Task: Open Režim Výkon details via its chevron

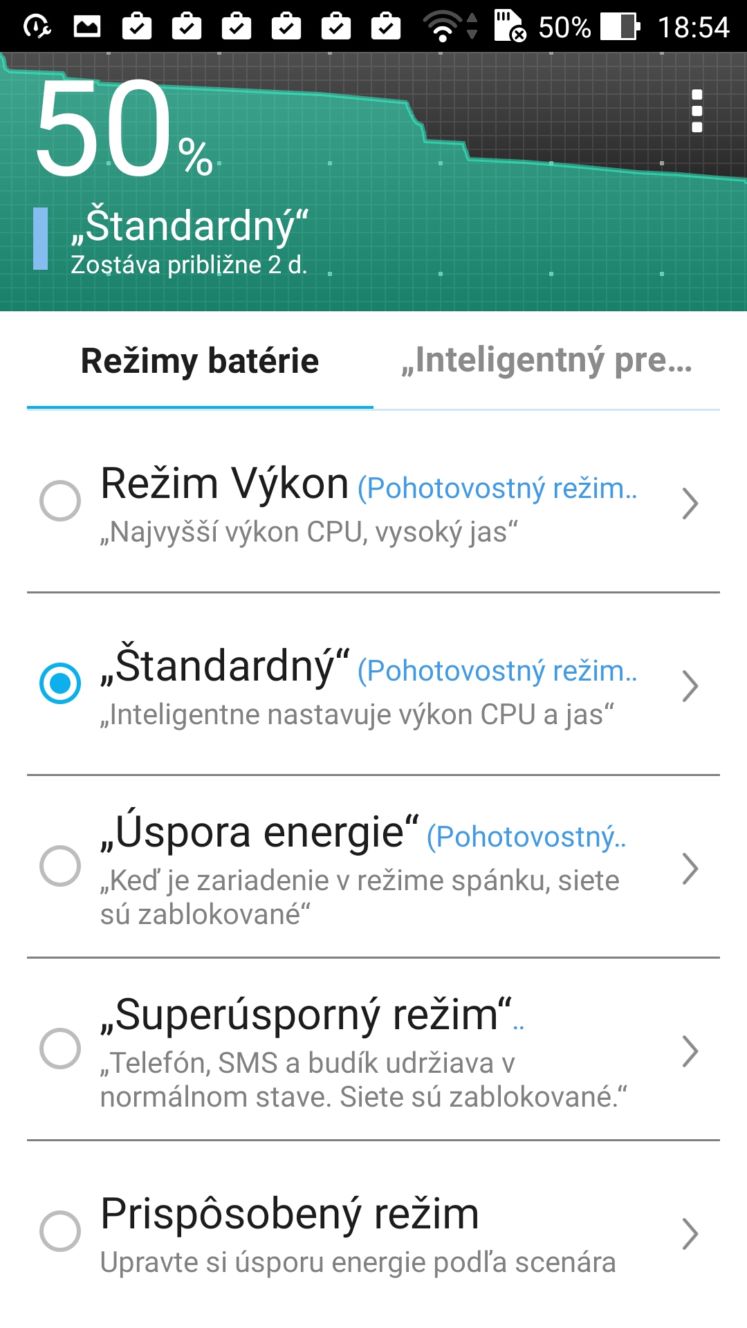Action: pyautogui.click(x=689, y=504)
